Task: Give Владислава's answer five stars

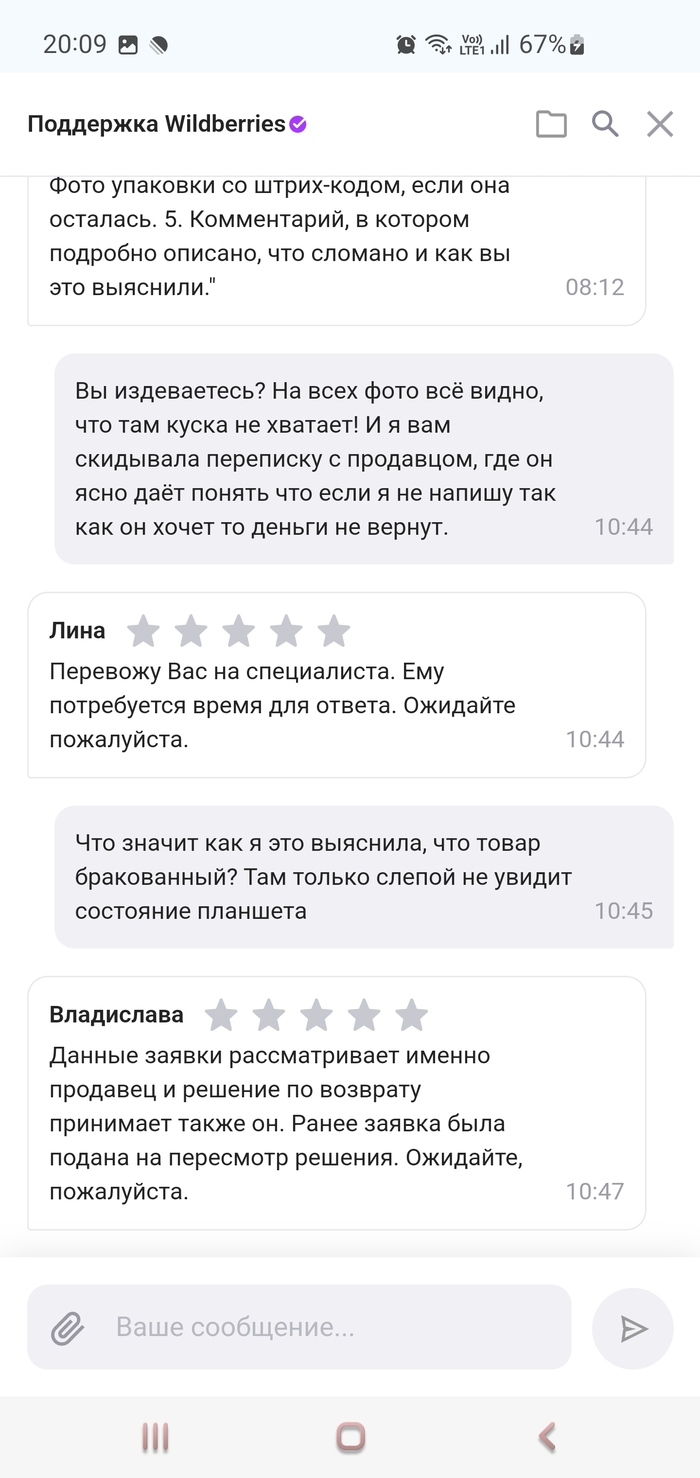Action: click(x=411, y=1015)
